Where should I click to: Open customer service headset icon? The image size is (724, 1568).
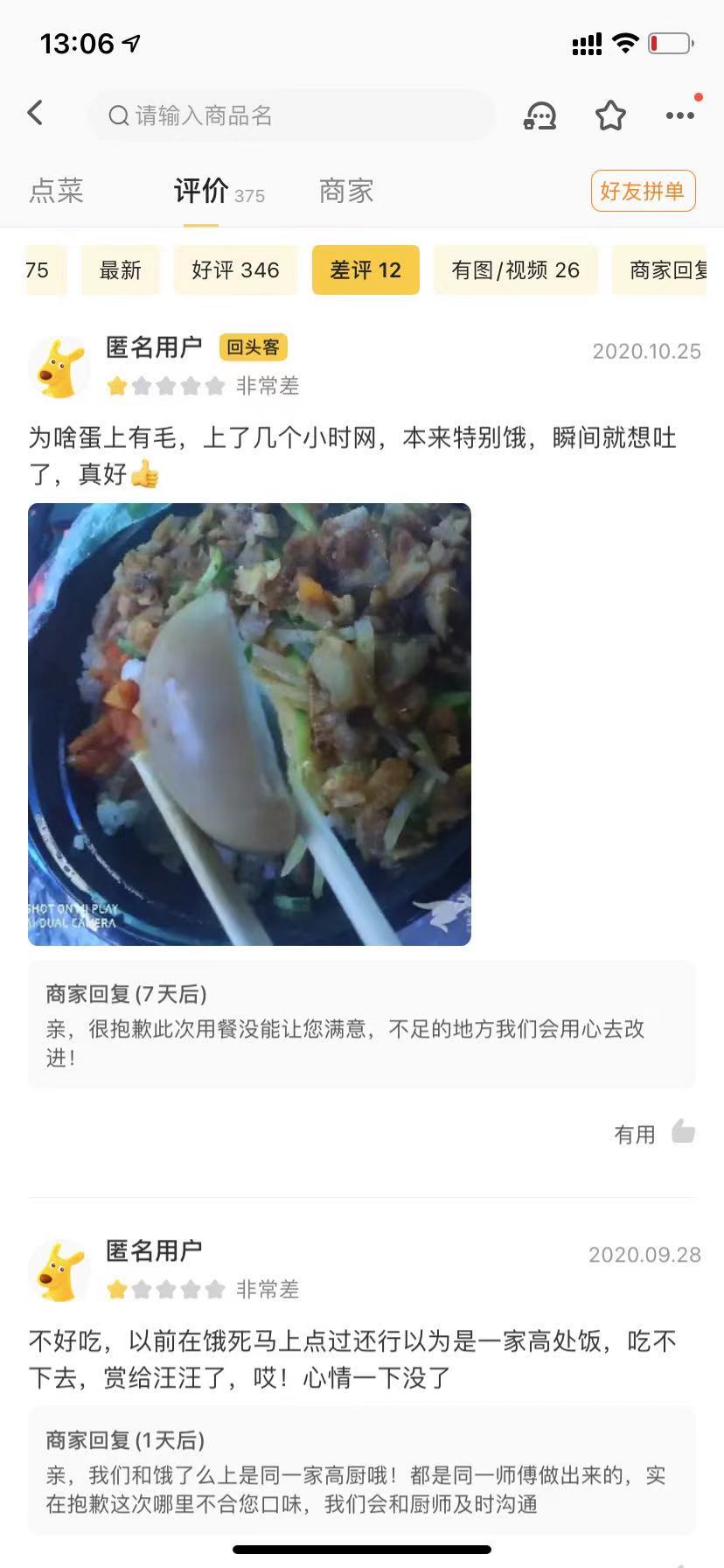[540, 115]
